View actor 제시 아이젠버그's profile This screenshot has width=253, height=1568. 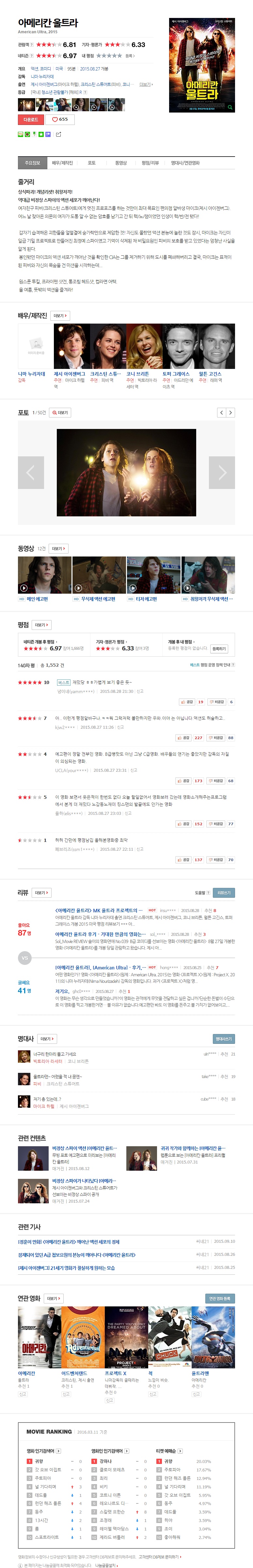[70, 374]
